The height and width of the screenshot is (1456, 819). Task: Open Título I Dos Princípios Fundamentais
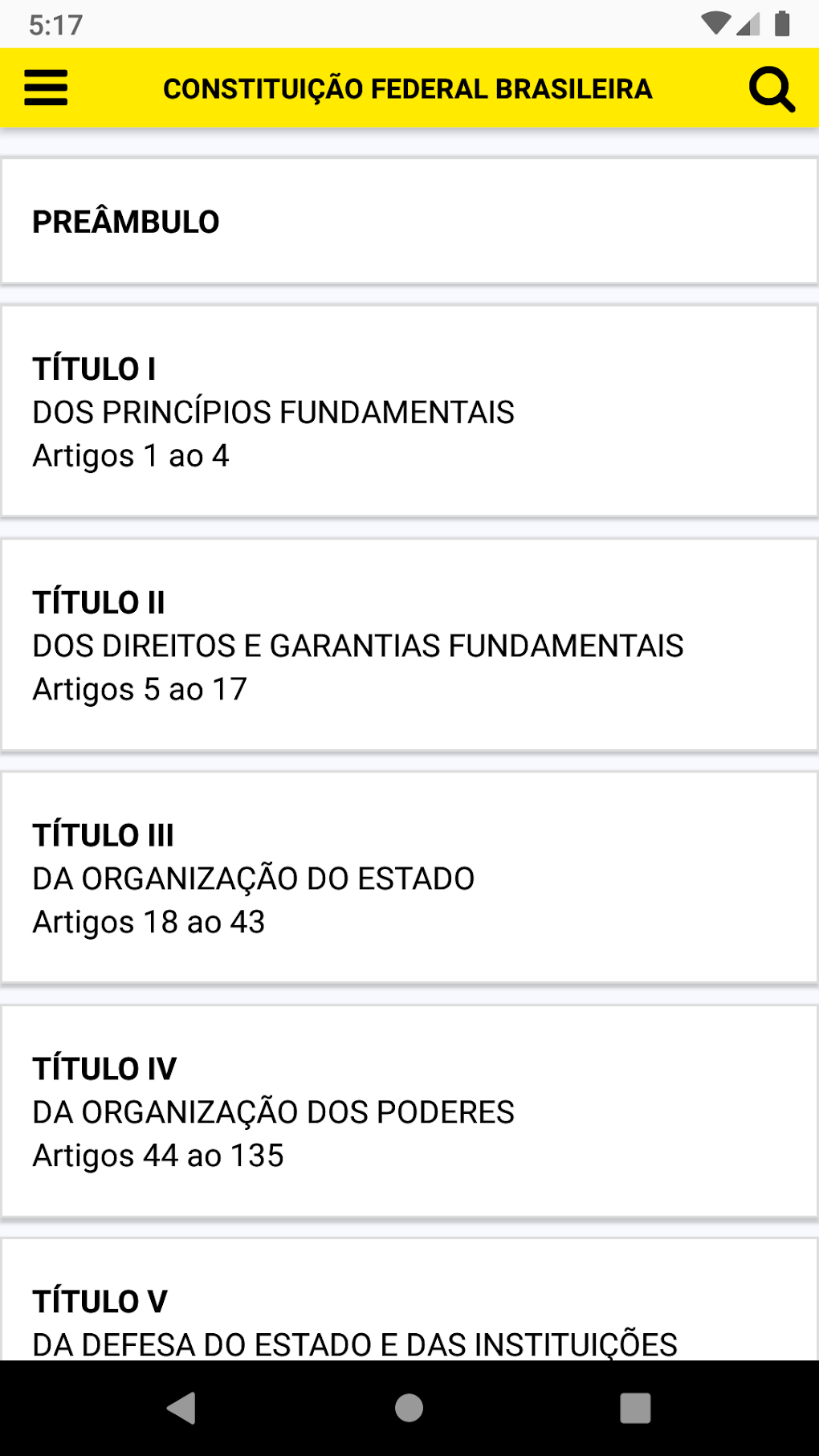point(409,411)
